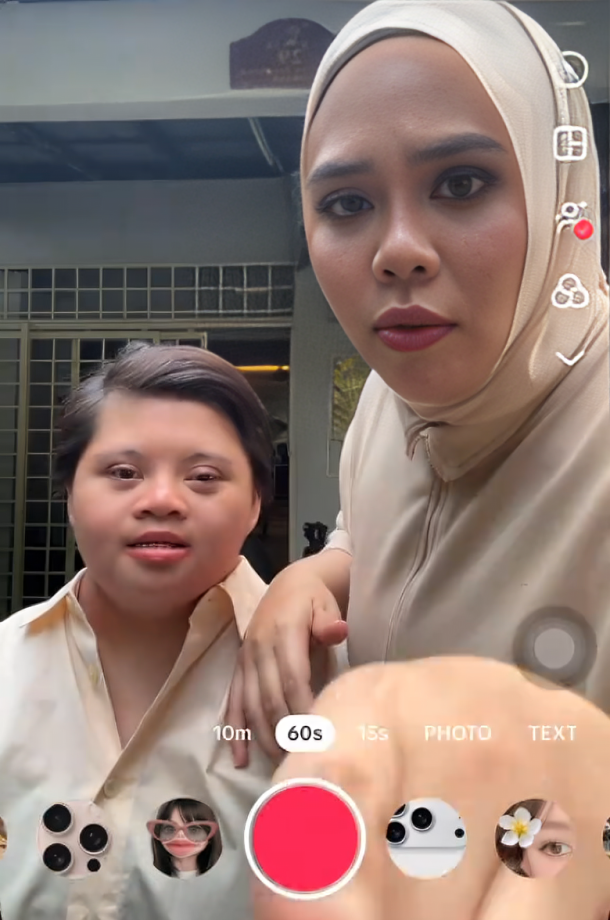Open the color filters tool

tap(570, 291)
